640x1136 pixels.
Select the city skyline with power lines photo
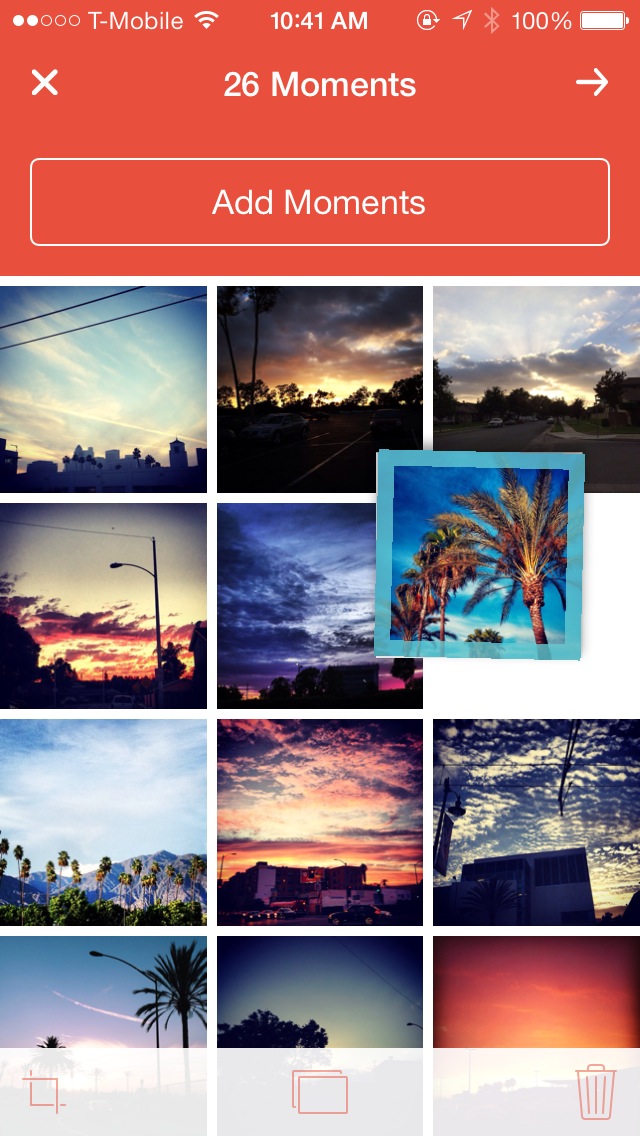coord(103,389)
